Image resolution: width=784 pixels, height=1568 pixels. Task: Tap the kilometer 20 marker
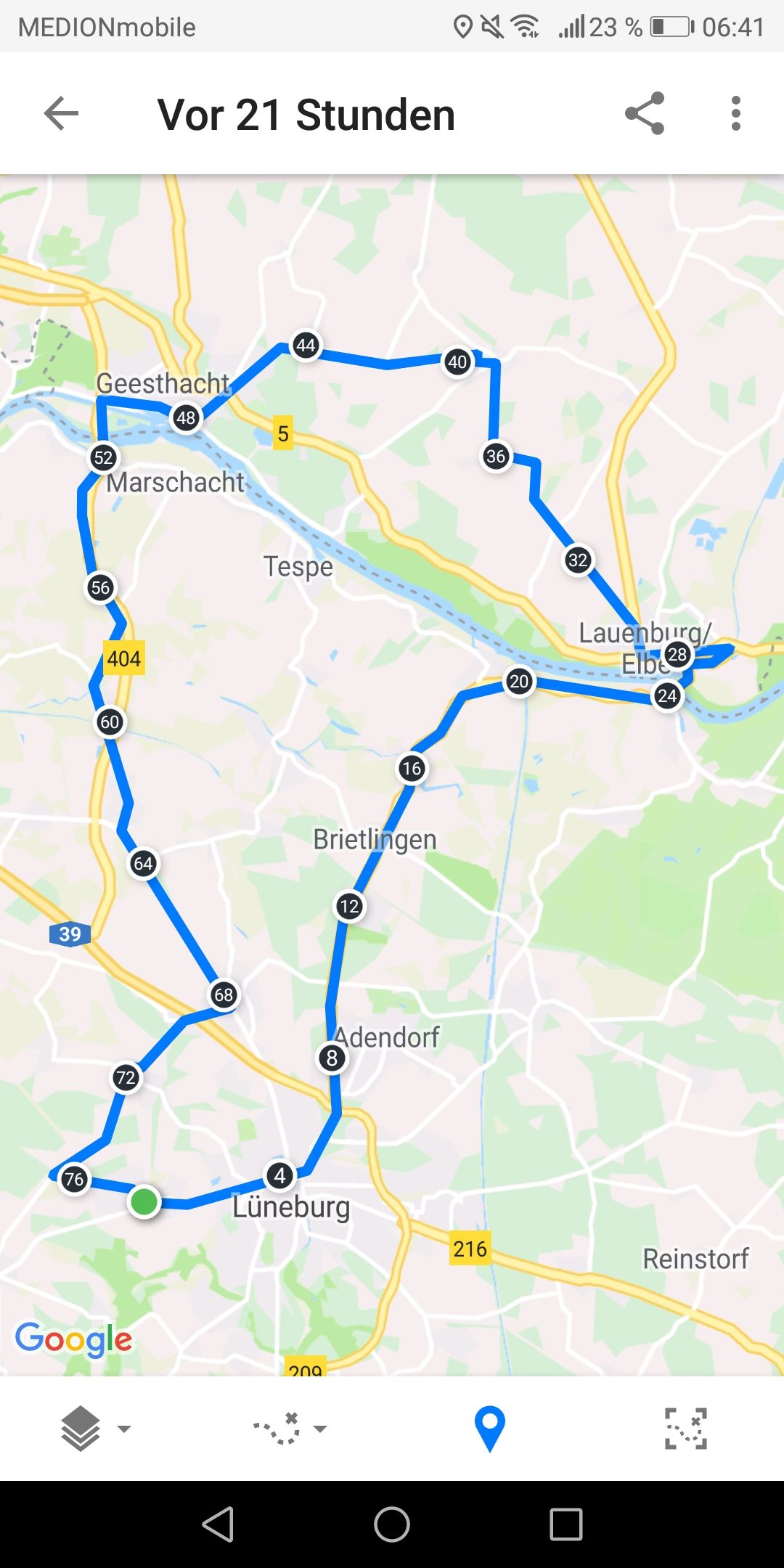tap(519, 682)
